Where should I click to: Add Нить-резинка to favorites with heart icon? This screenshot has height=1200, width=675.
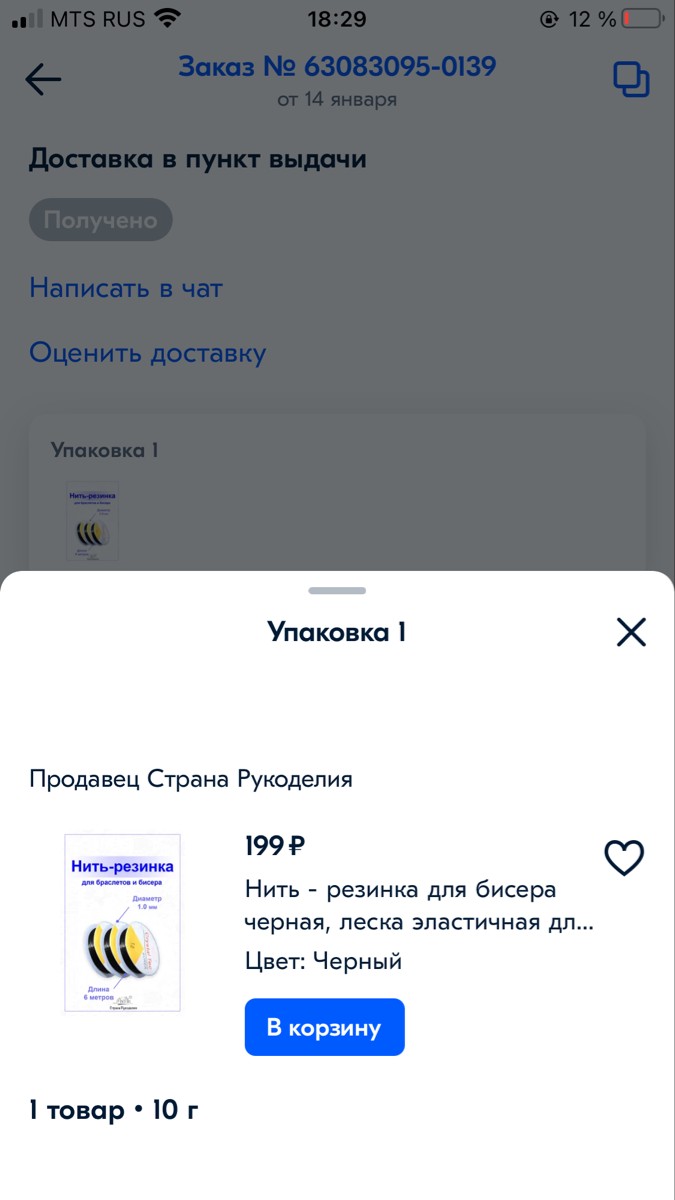pyautogui.click(x=624, y=858)
